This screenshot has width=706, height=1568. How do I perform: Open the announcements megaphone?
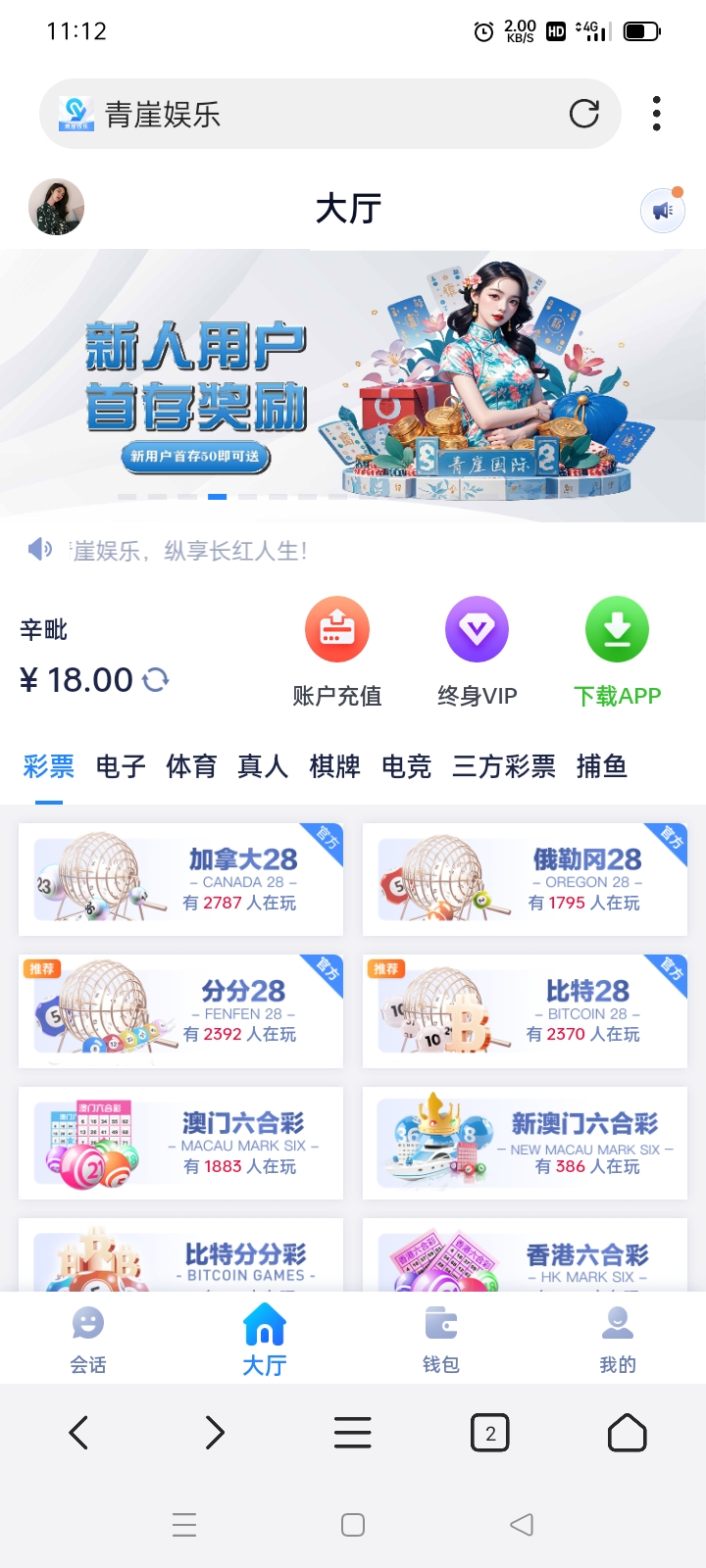663,210
